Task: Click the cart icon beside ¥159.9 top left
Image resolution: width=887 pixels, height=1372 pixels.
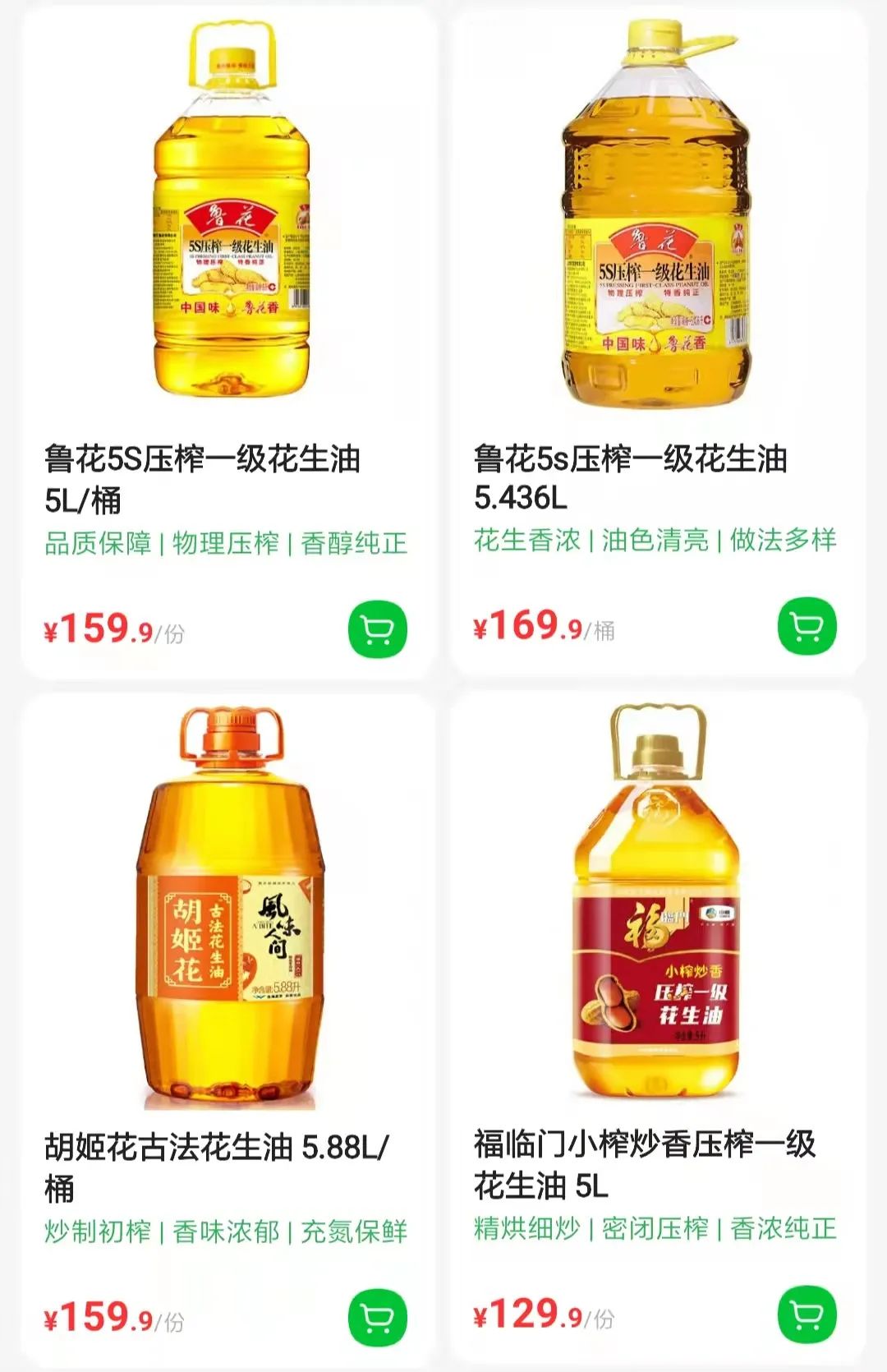Action: [x=378, y=628]
